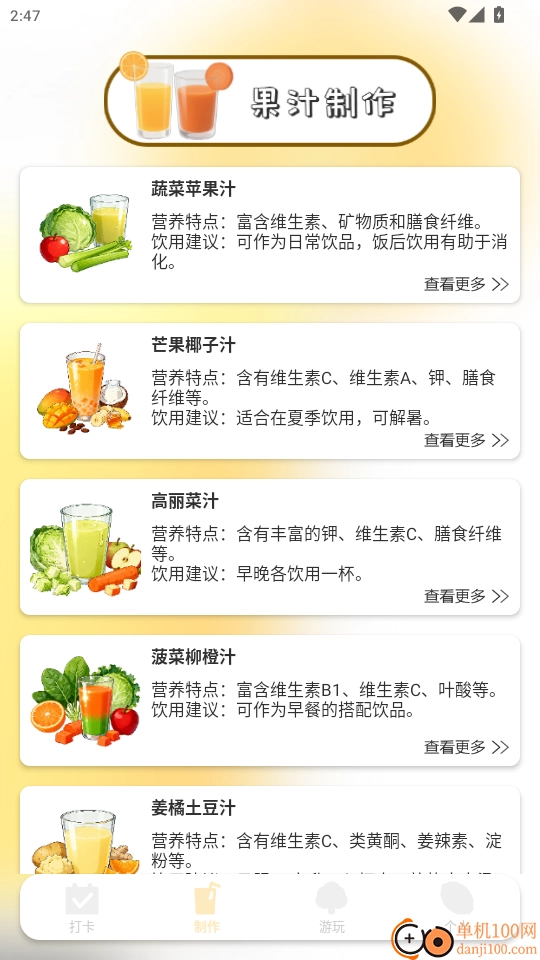Viewport: 540px width, 960px height.
Task: Open the 菠菜柳橙汁 recipe card
Action: tap(270, 700)
